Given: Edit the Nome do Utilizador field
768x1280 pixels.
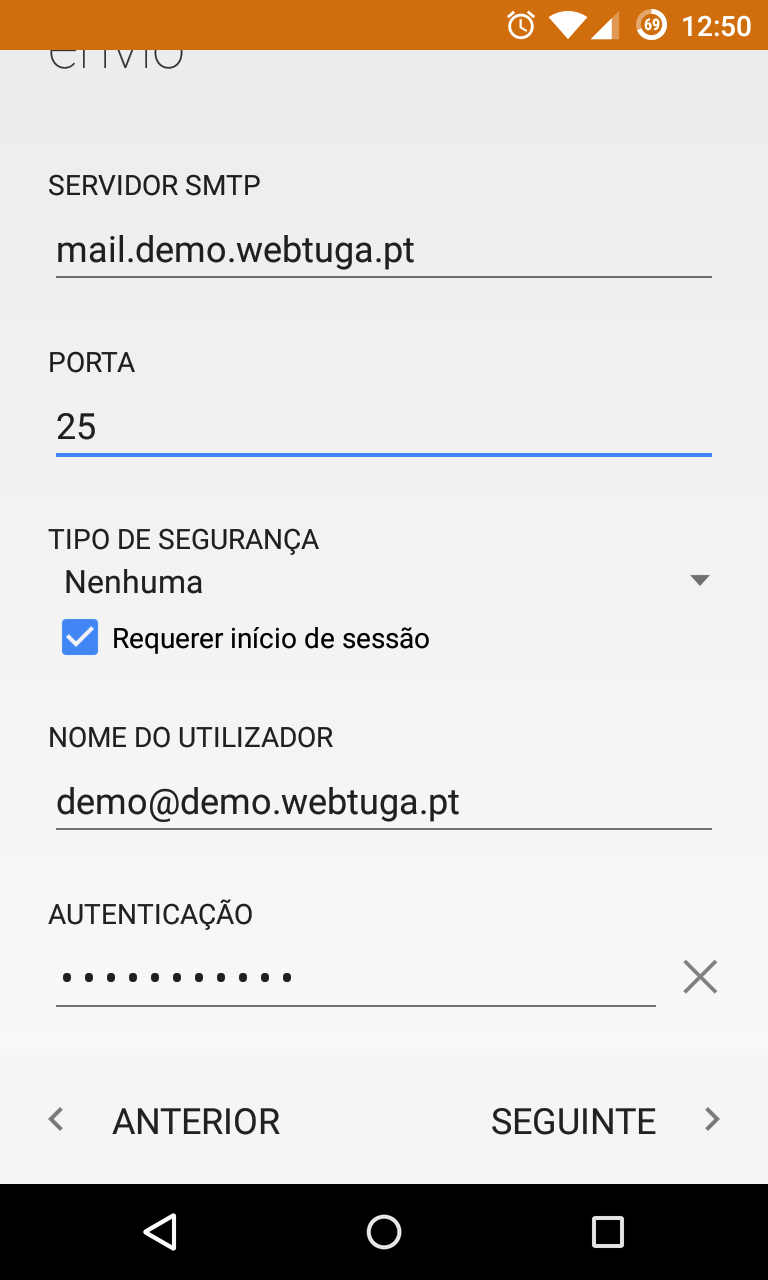Looking at the screenshot, I should pyautogui.click(x=383, y=802).
